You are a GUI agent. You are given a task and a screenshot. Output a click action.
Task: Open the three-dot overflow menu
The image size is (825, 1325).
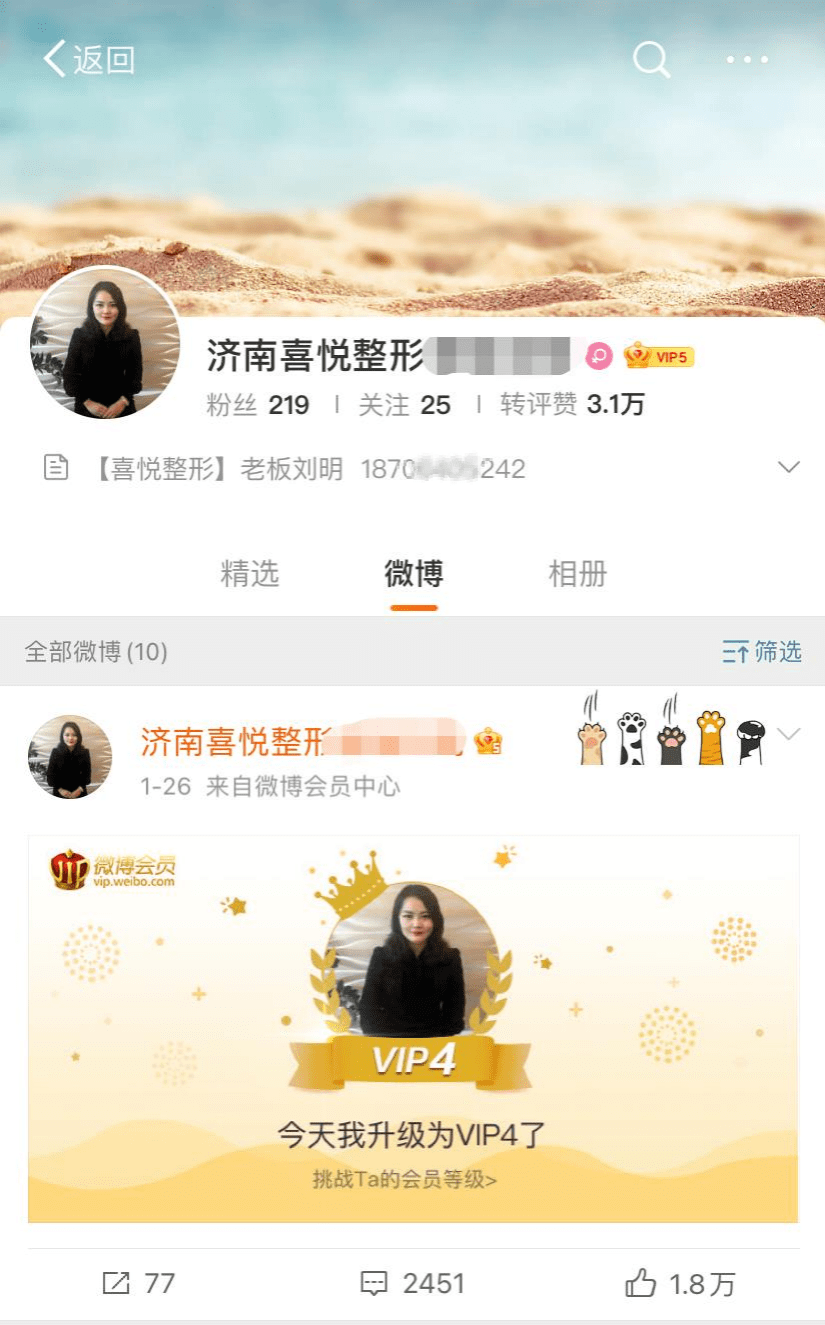(x=747, y=60)
